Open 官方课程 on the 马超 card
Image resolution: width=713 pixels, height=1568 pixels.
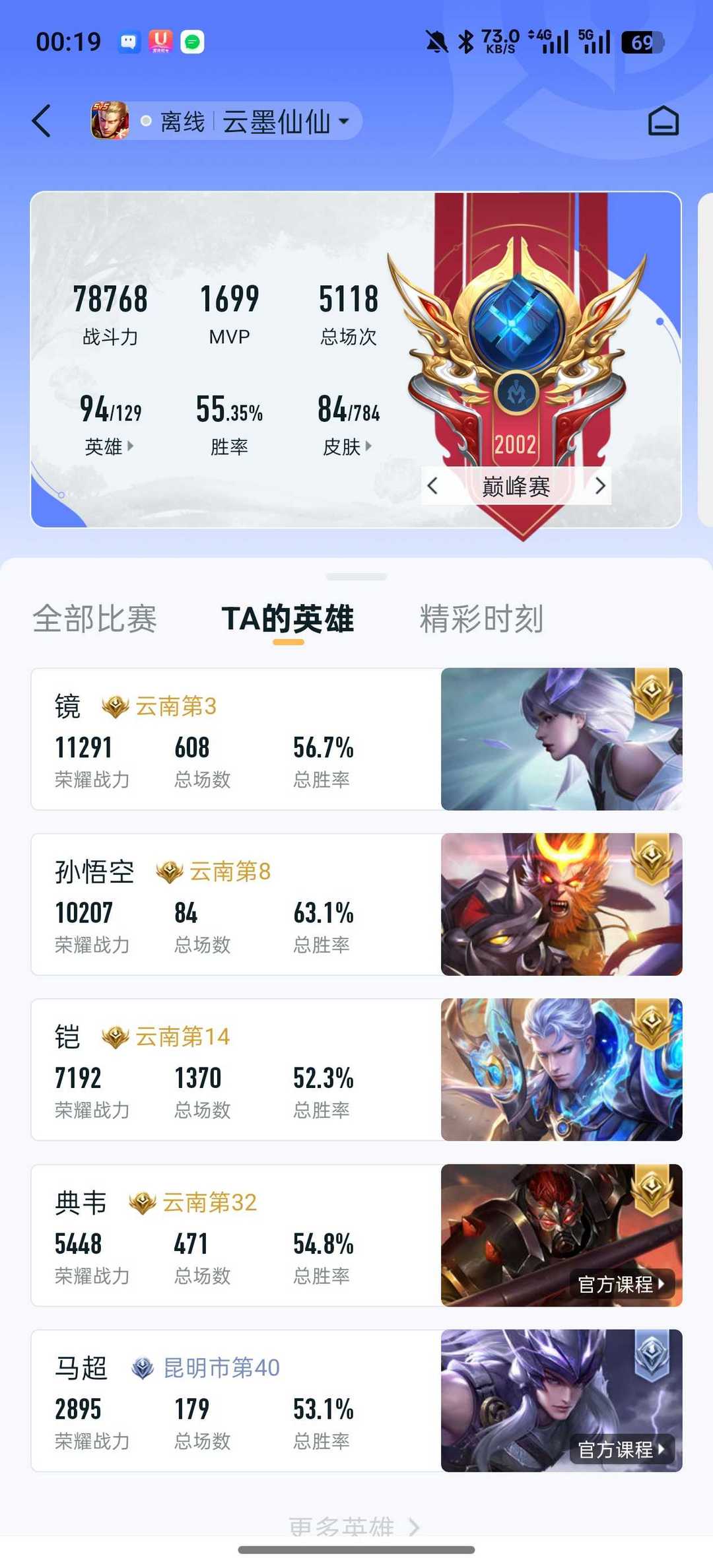tap(622, 1449)
